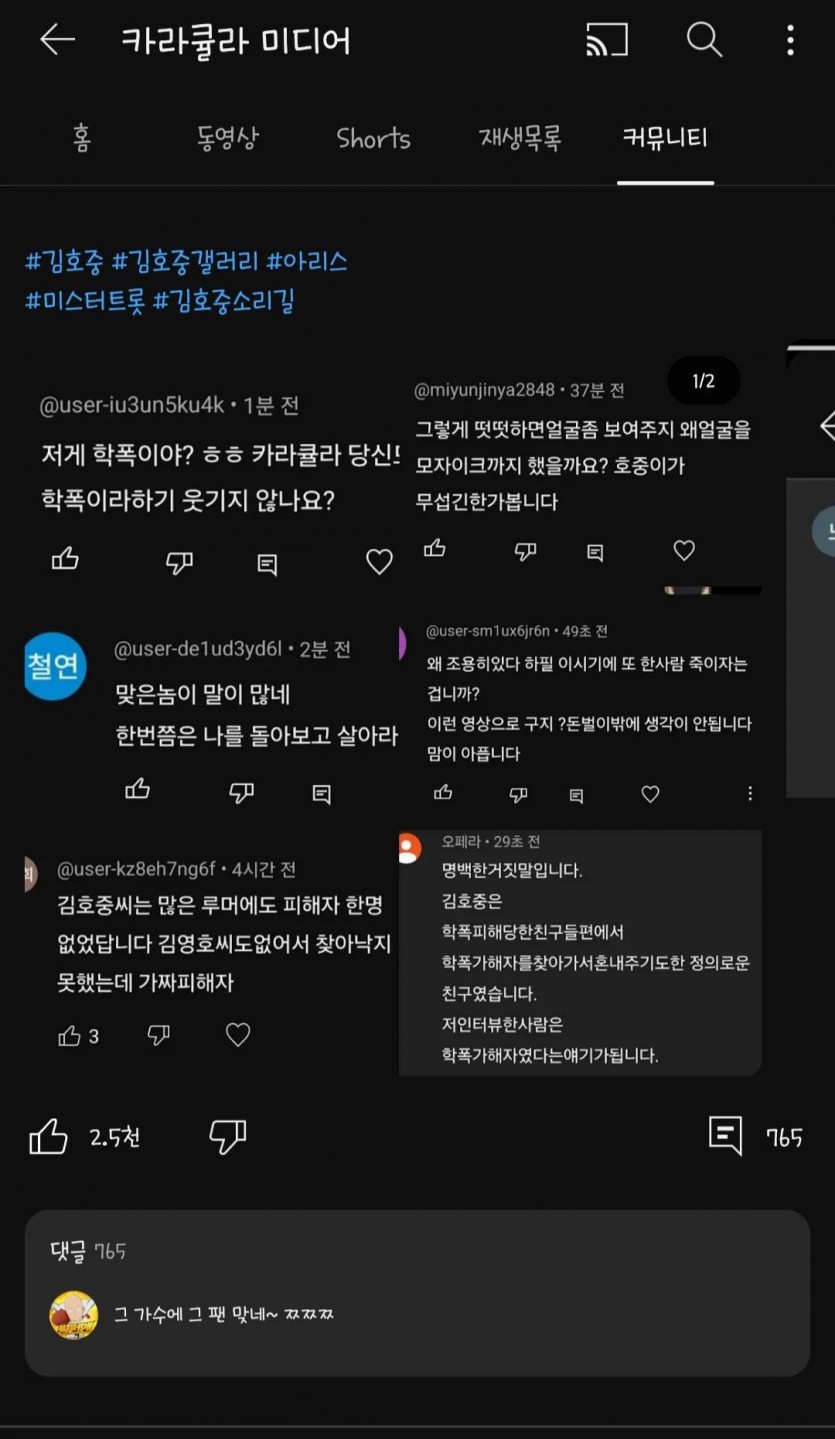Open the #미스터트롯 hashtag
The width and height of the screenshot is (835, 1439).
coord(85,300)
